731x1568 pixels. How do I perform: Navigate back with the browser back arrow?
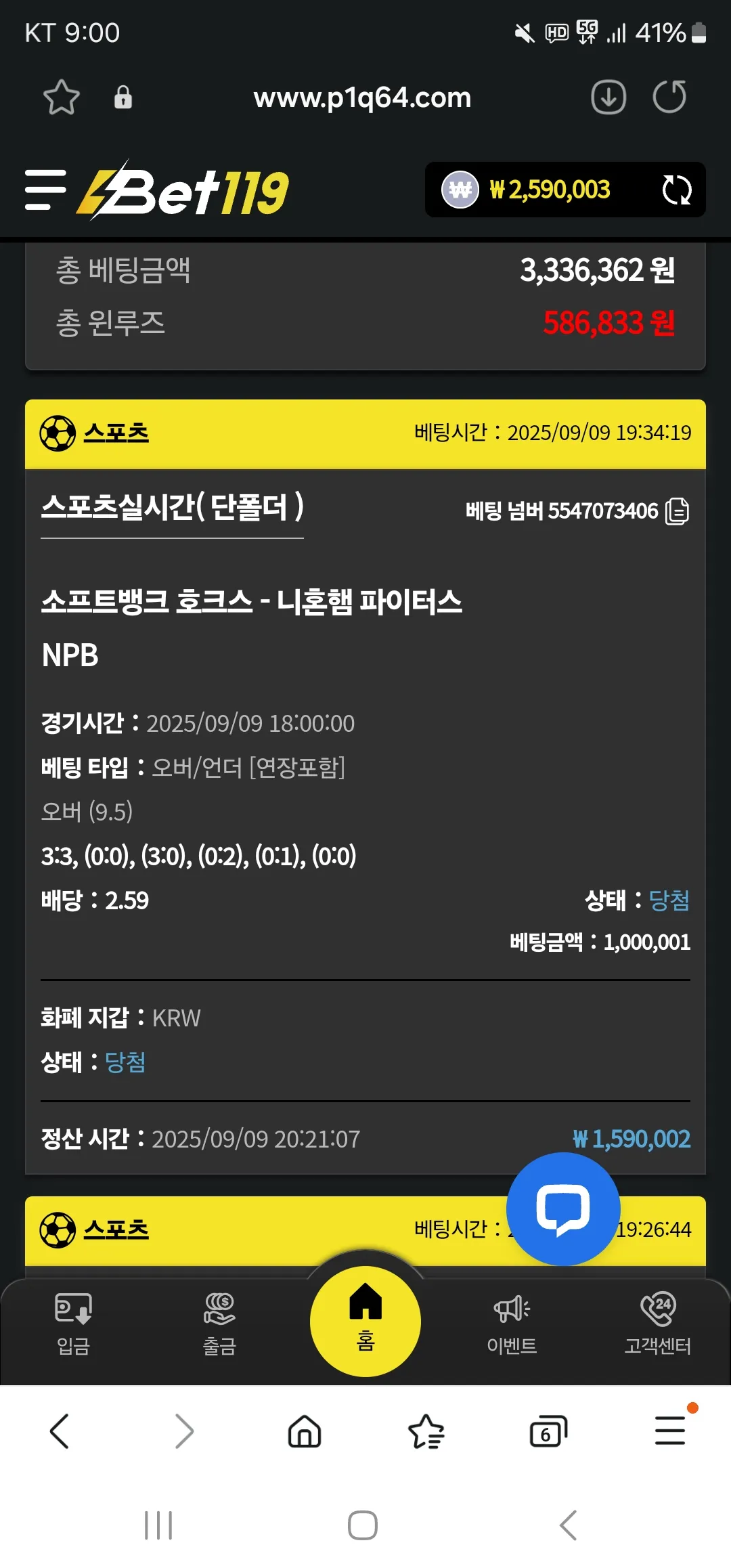click(60, 1431)
